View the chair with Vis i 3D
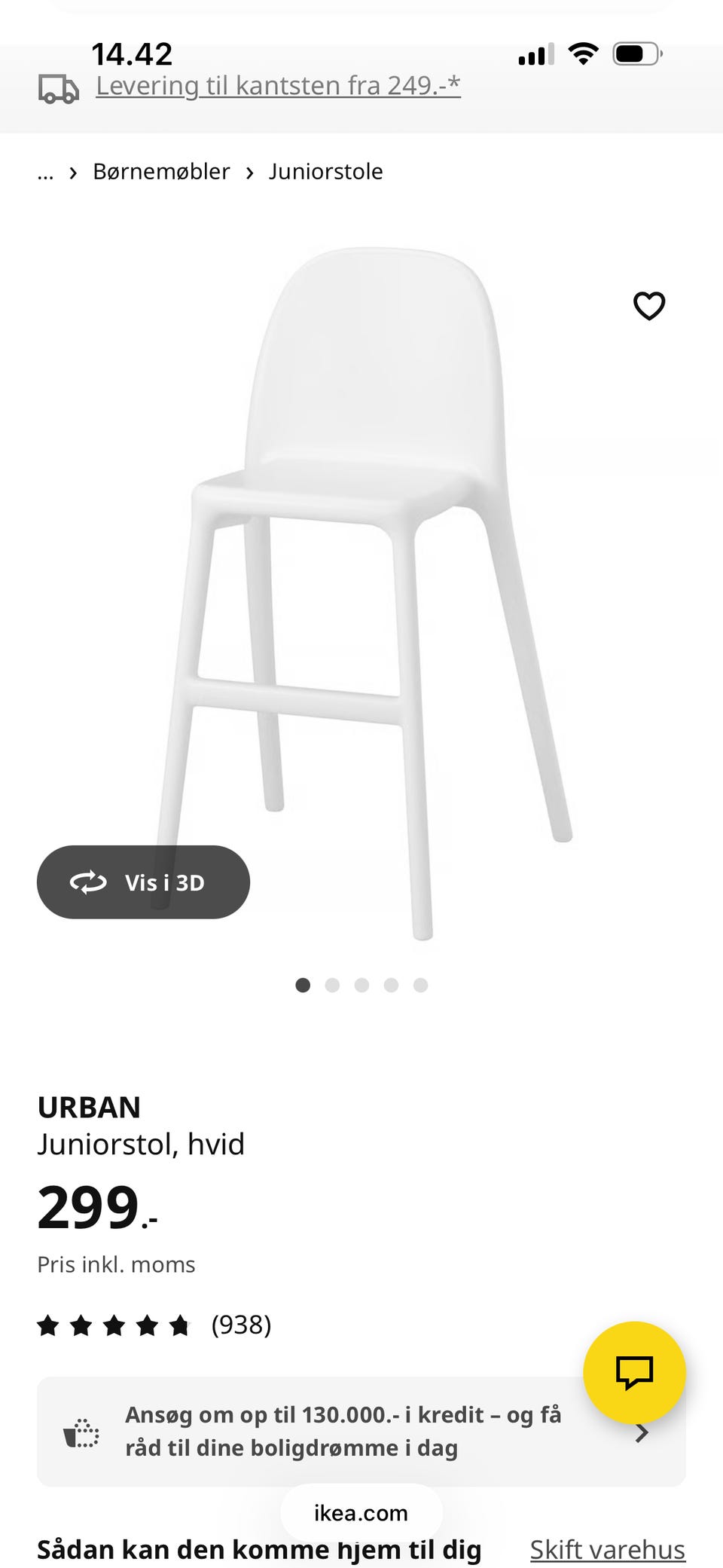Image resolution: width=723 pixels, height=1568 pixels. coord(143,882)
